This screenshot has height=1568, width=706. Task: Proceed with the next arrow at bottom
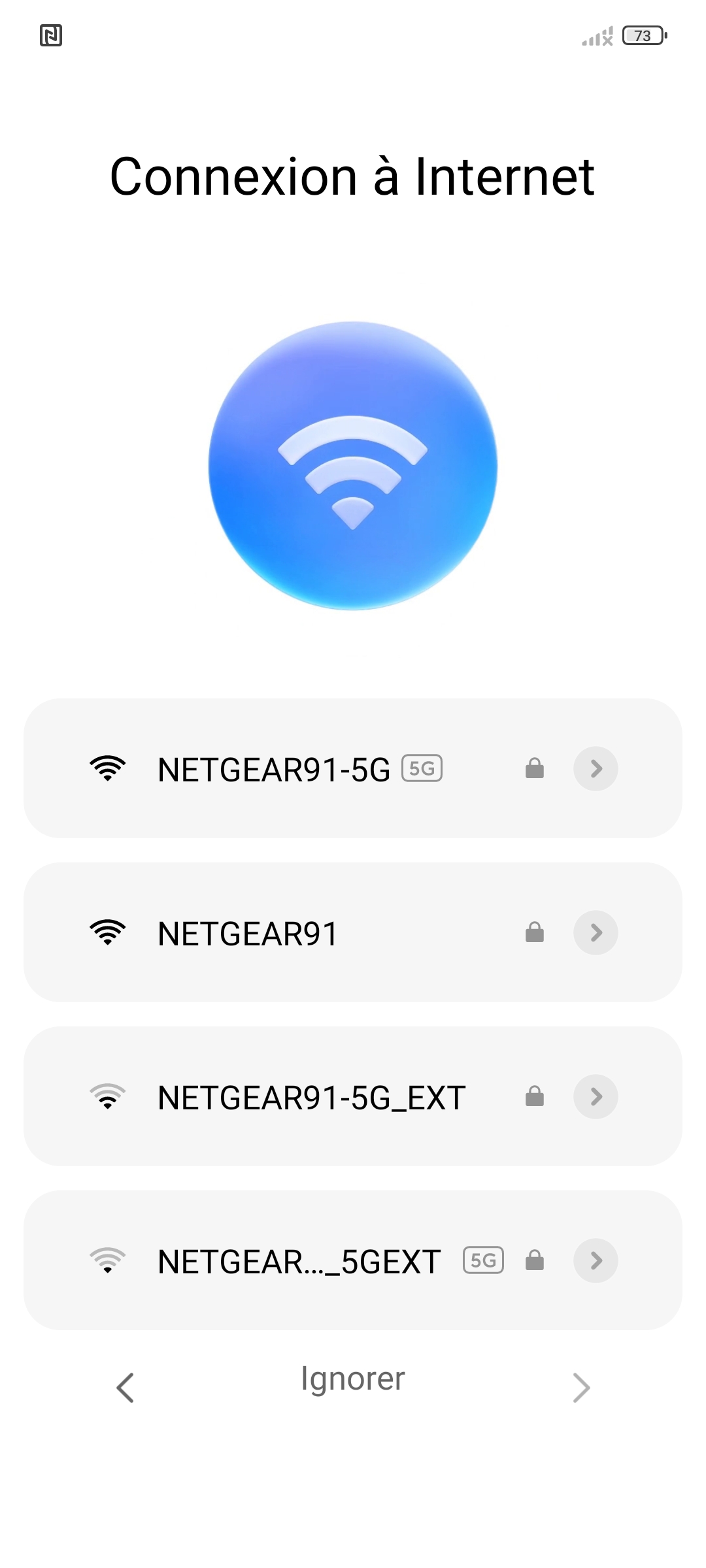pos(580,1387)
